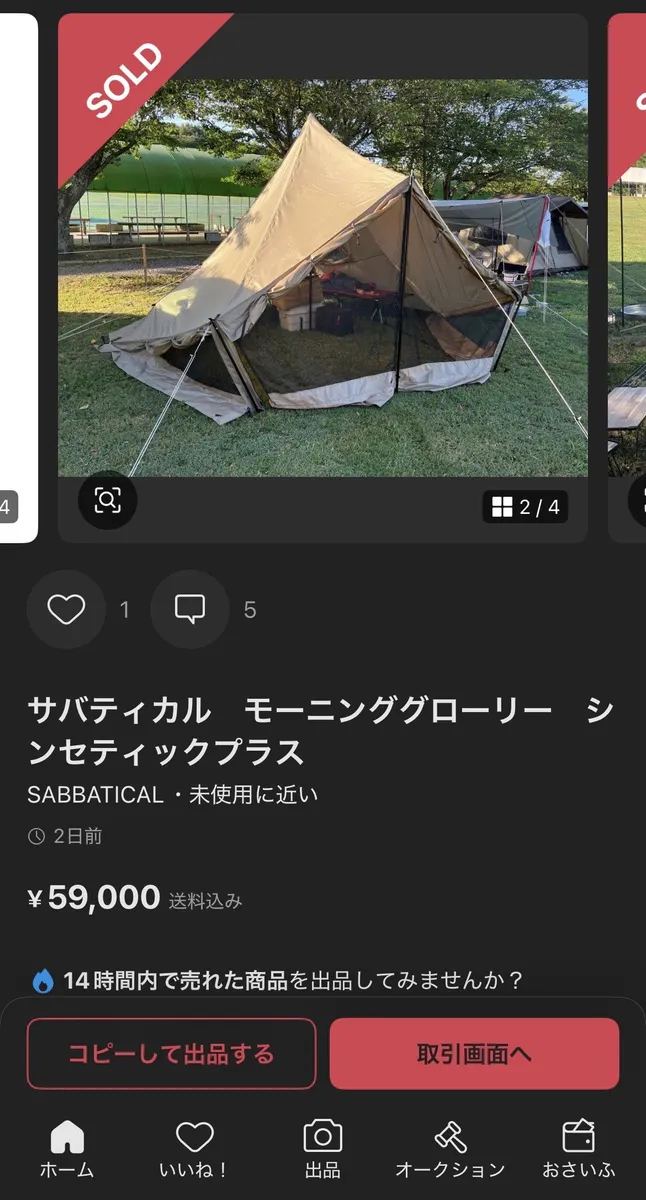Open the おさいふ wallet tab
646x1200 pixels.
[578, 1149]
